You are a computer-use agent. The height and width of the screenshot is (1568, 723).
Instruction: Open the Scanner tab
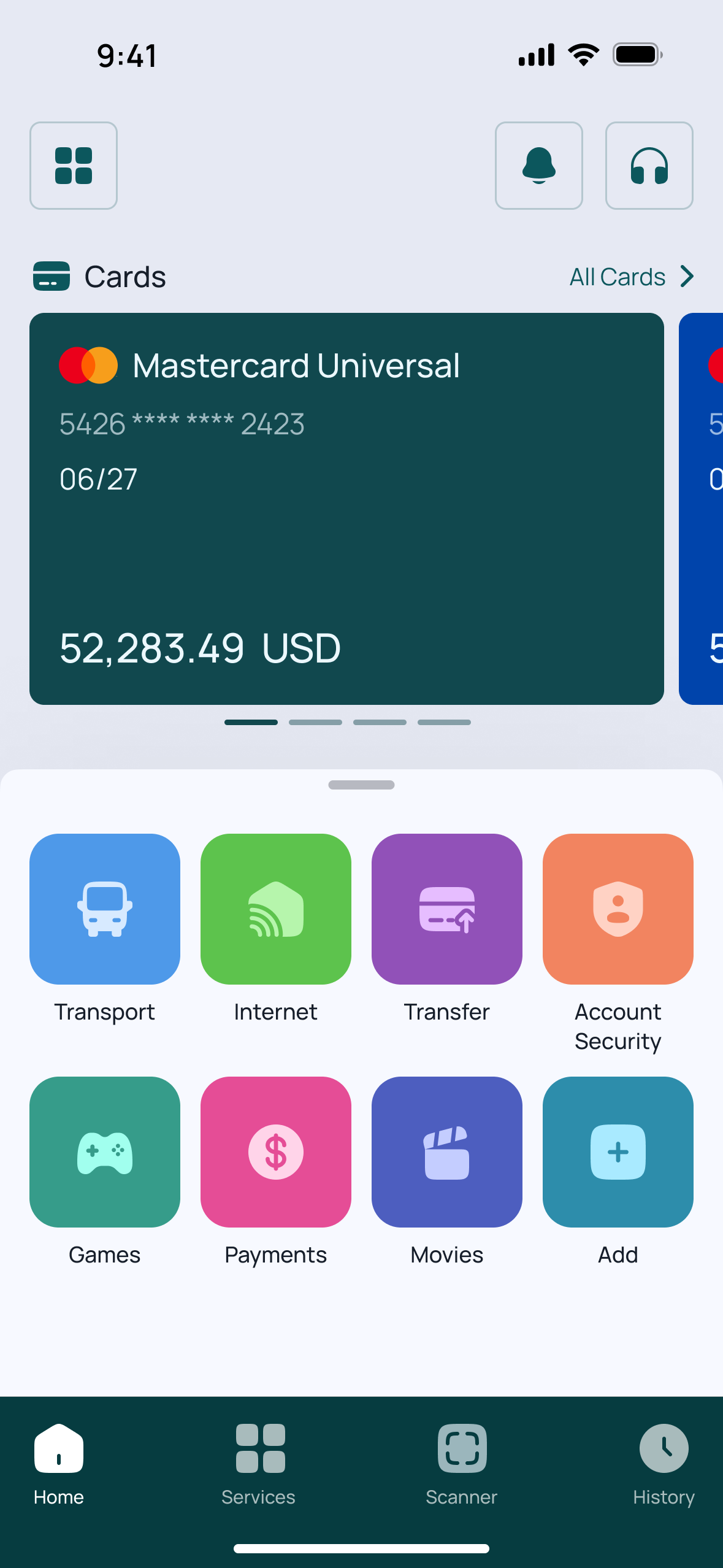click(x=462, y=1465)
